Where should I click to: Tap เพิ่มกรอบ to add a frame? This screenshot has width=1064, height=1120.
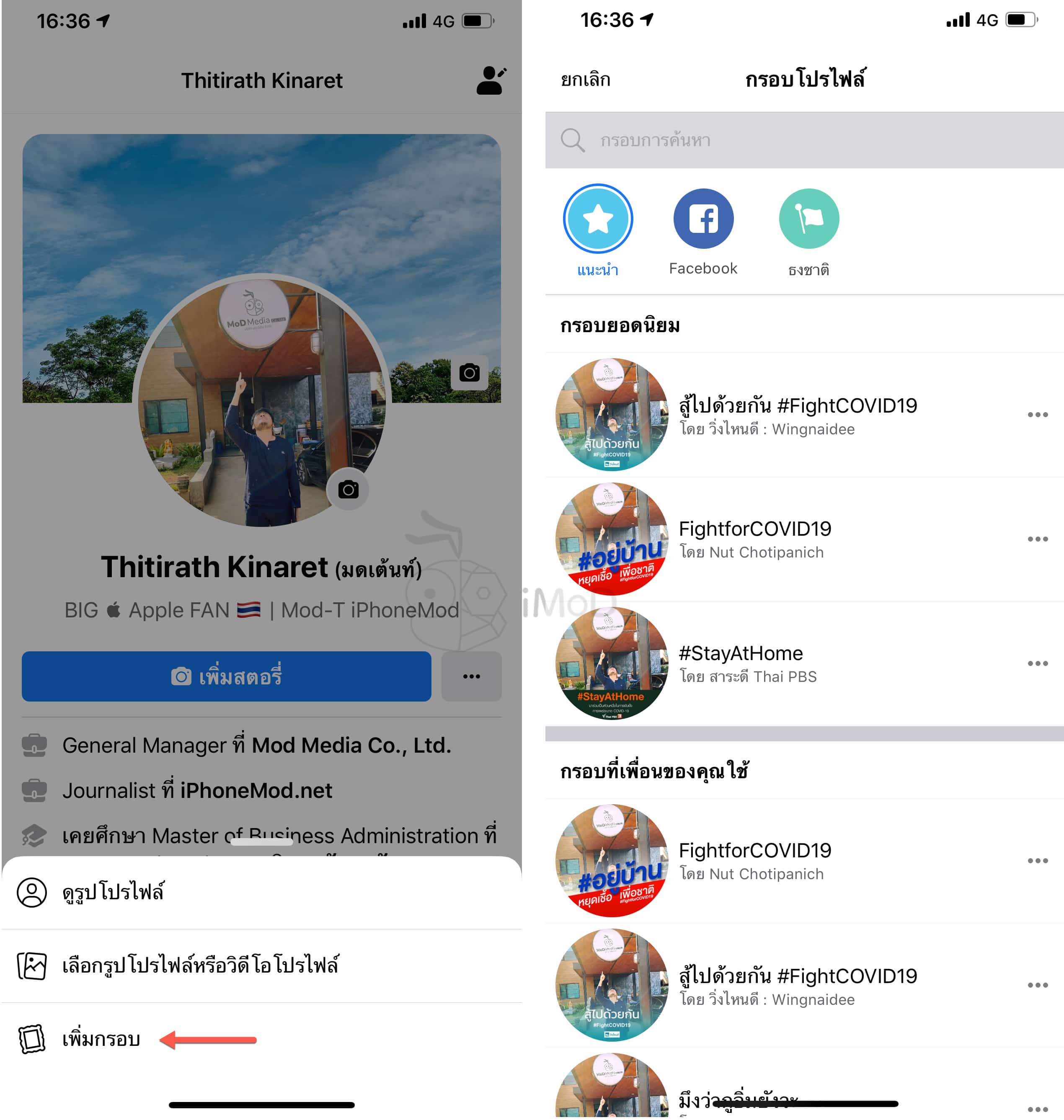click(x=101, y=1039)
